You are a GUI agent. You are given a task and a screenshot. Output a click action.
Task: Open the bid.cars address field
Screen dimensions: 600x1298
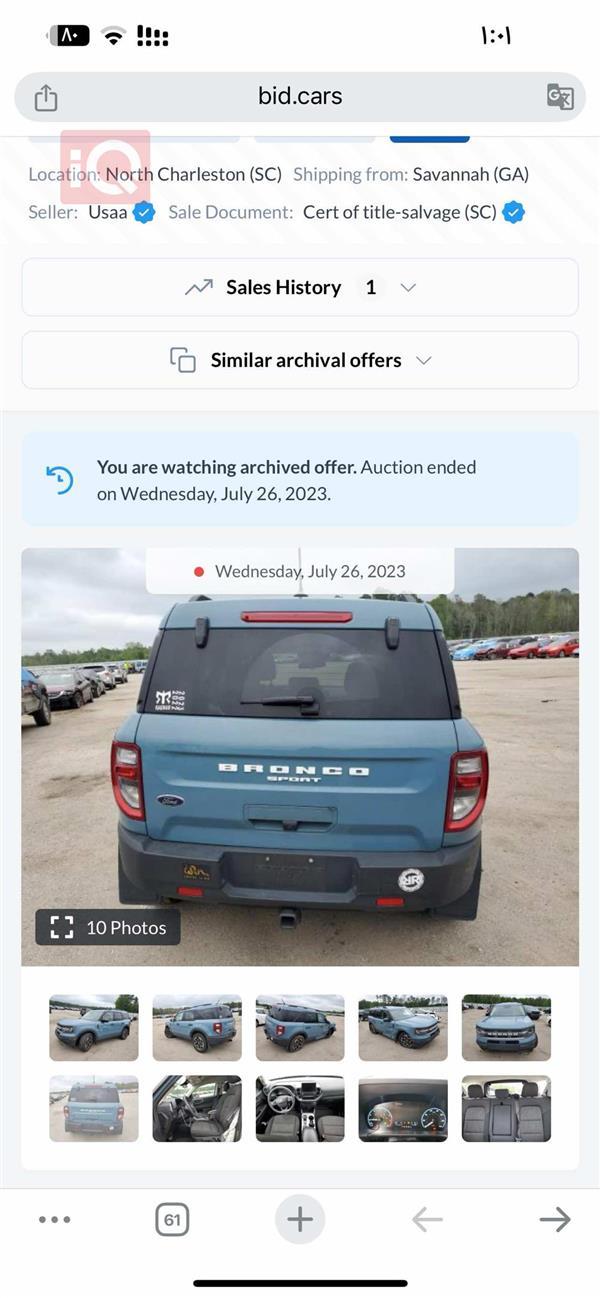(300, 96)
